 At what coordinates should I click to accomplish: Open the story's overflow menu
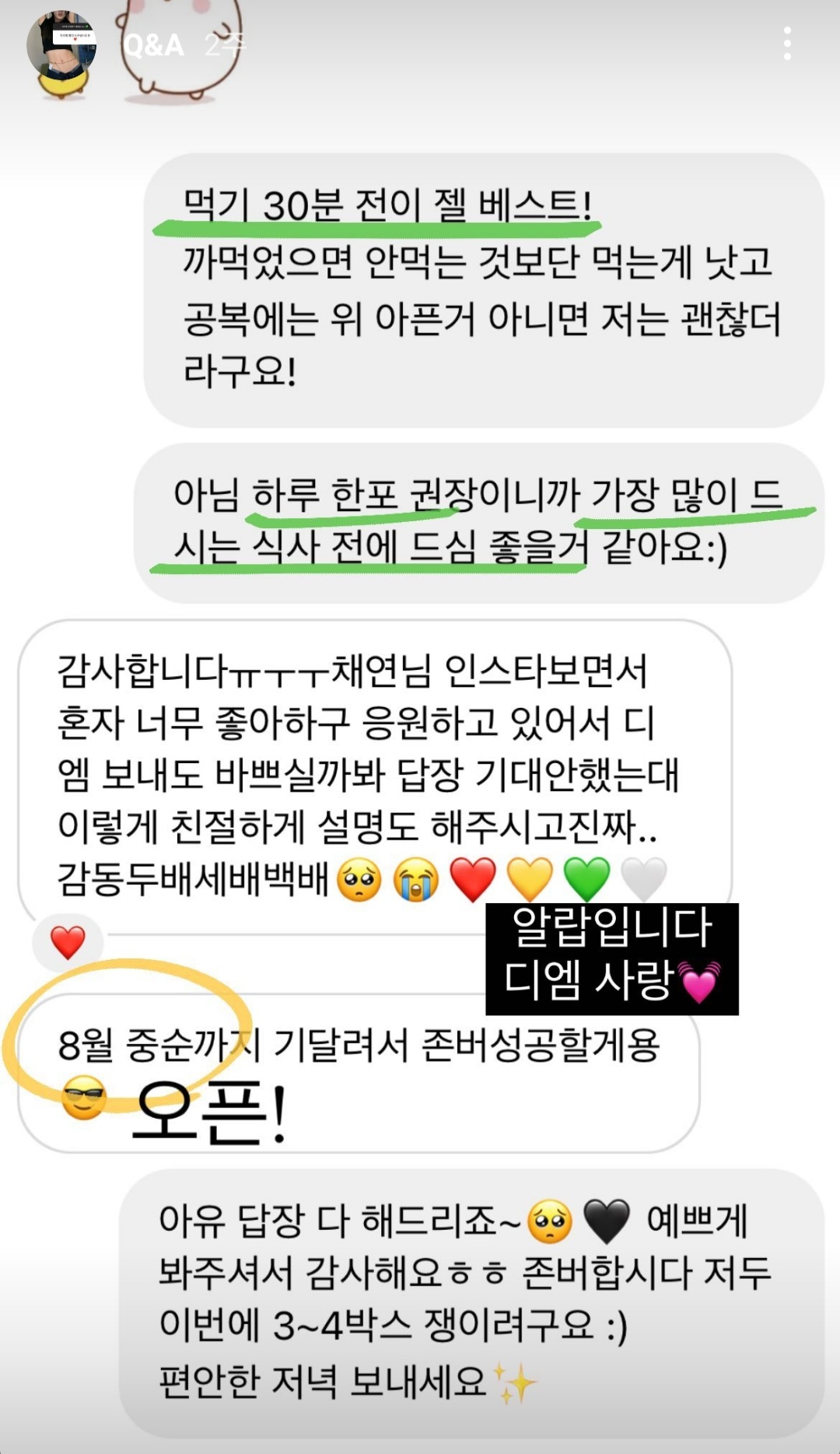tap(787, 44)
